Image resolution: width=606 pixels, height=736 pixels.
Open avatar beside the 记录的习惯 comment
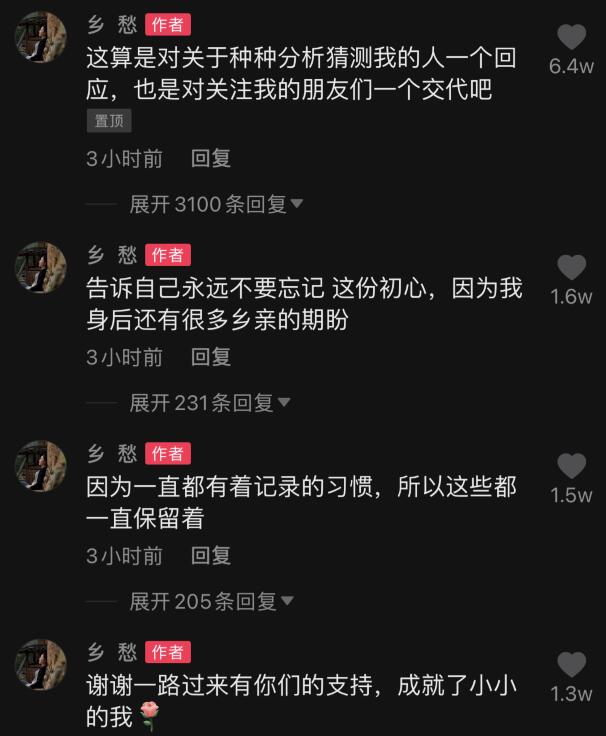(41, 466)
